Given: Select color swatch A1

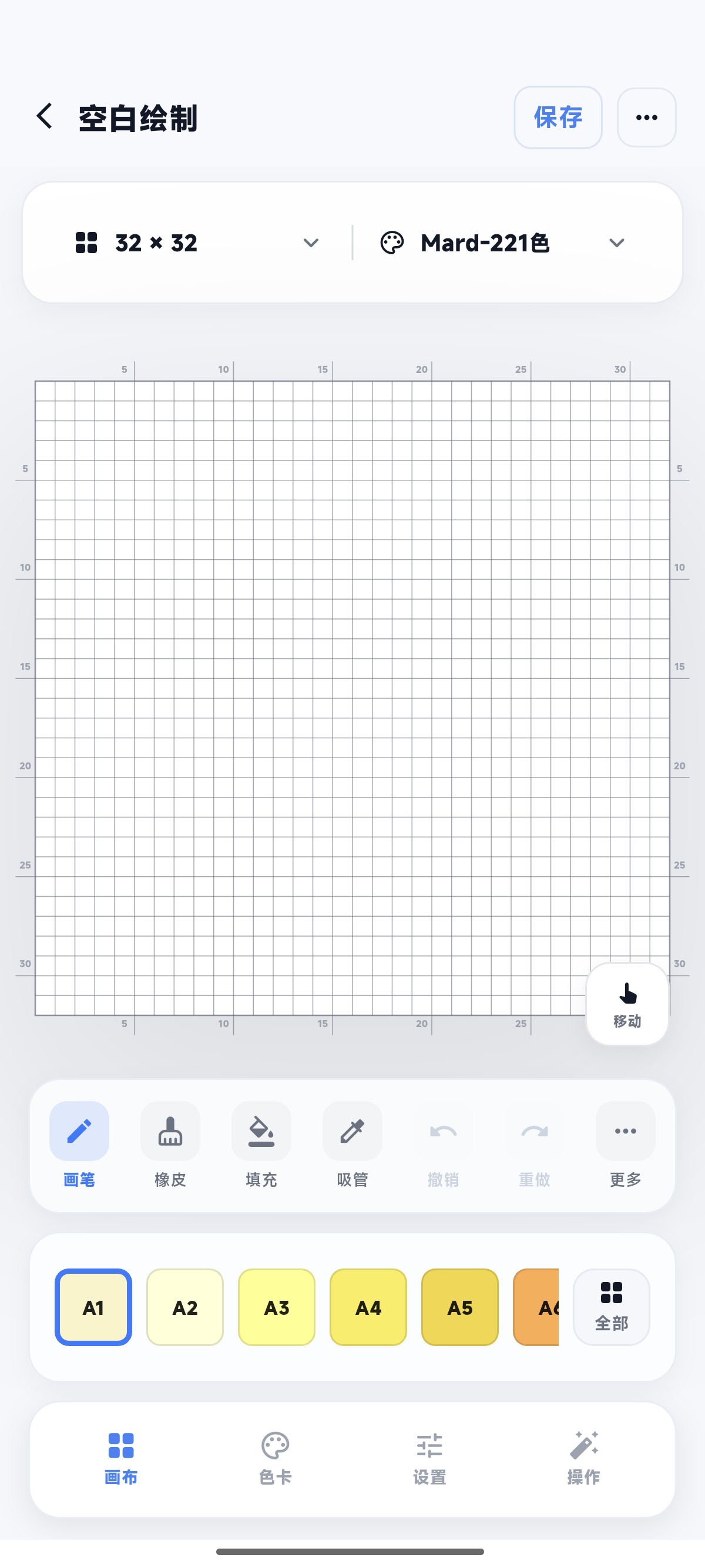Looking at the screenshot, I should click(x=93, y=1307).
